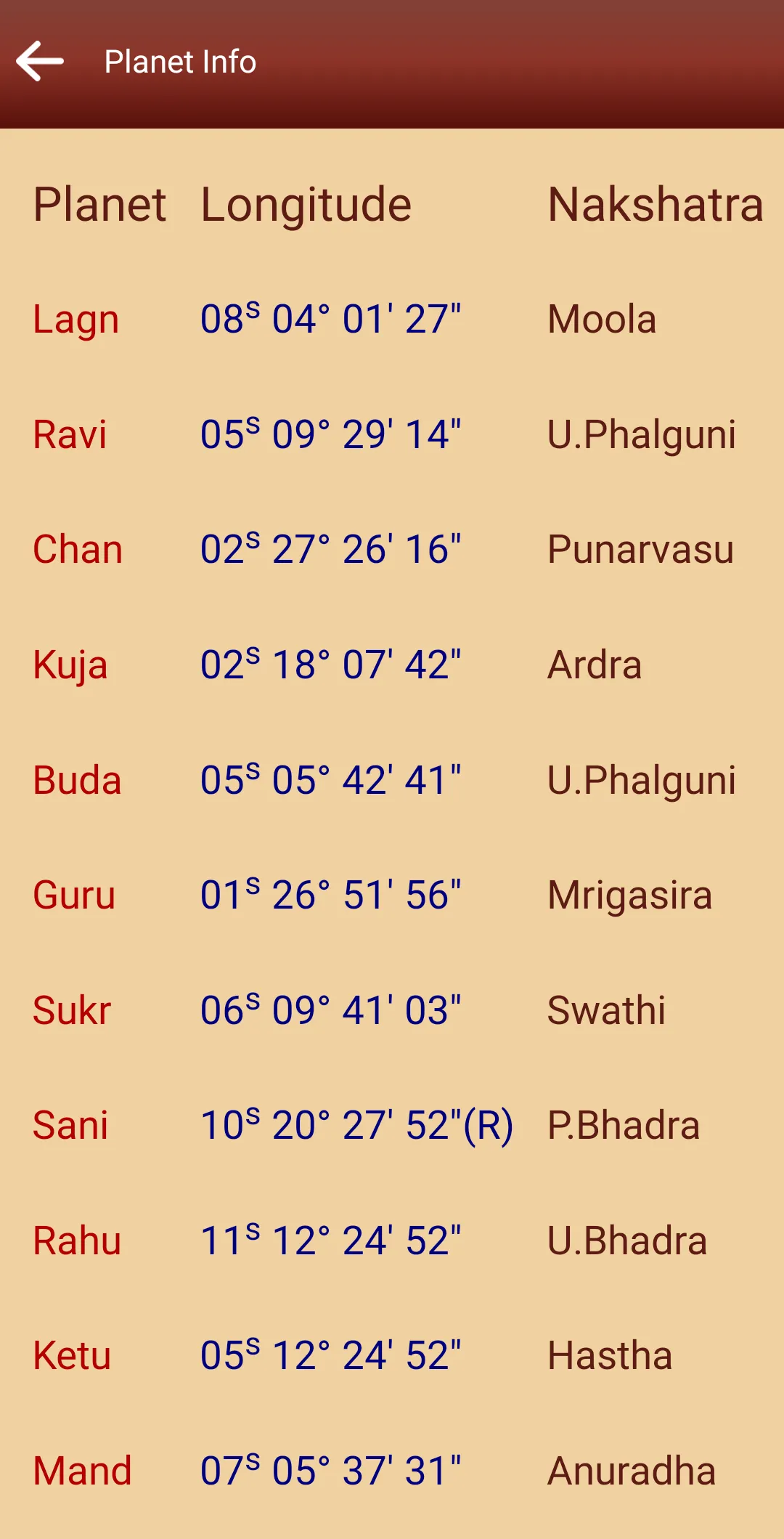784x1539 pixels.
Task: Tap the Mand planet entry
Action: coord(83,1470)
